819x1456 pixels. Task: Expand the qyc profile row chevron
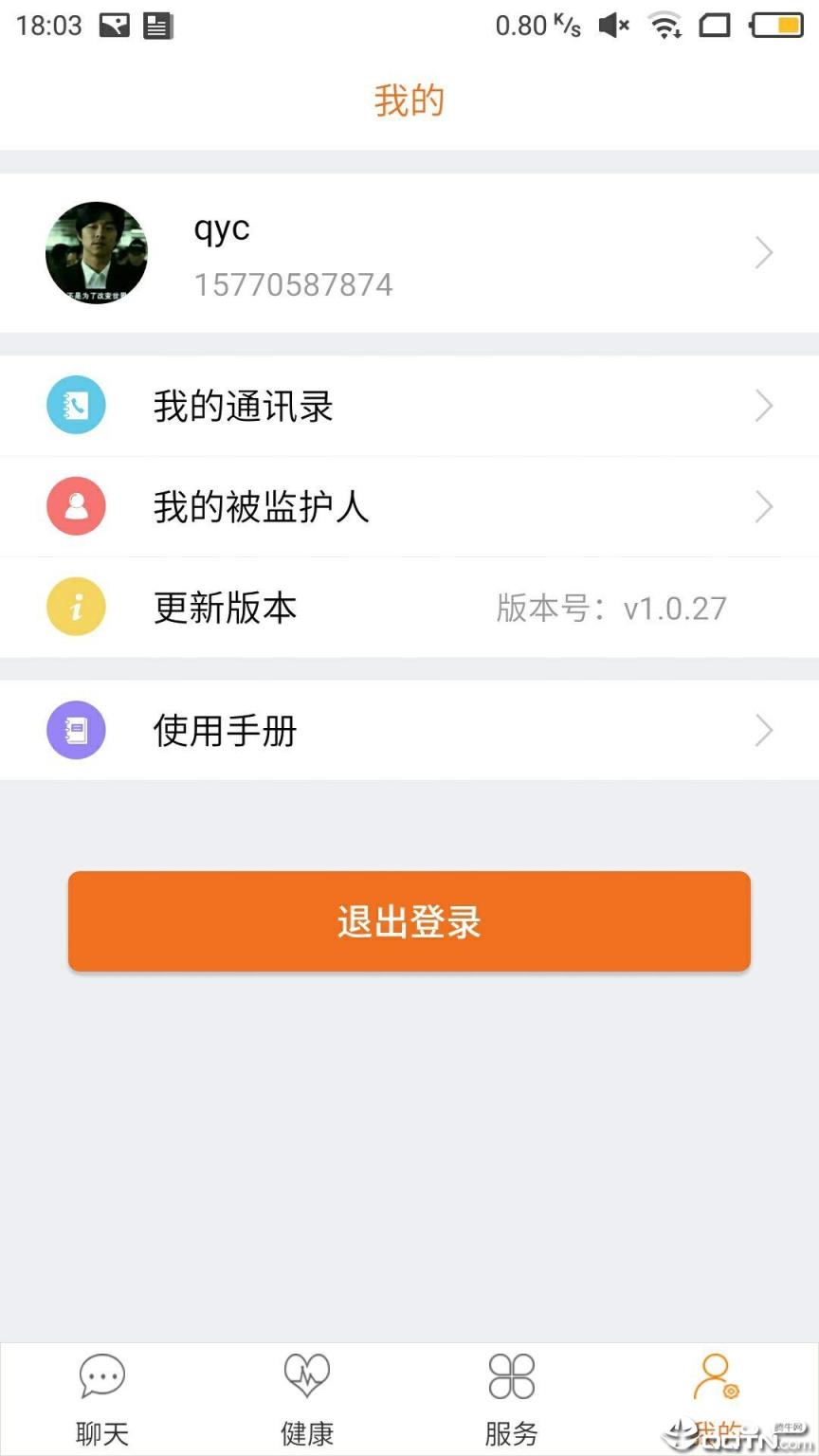(764, 252)
